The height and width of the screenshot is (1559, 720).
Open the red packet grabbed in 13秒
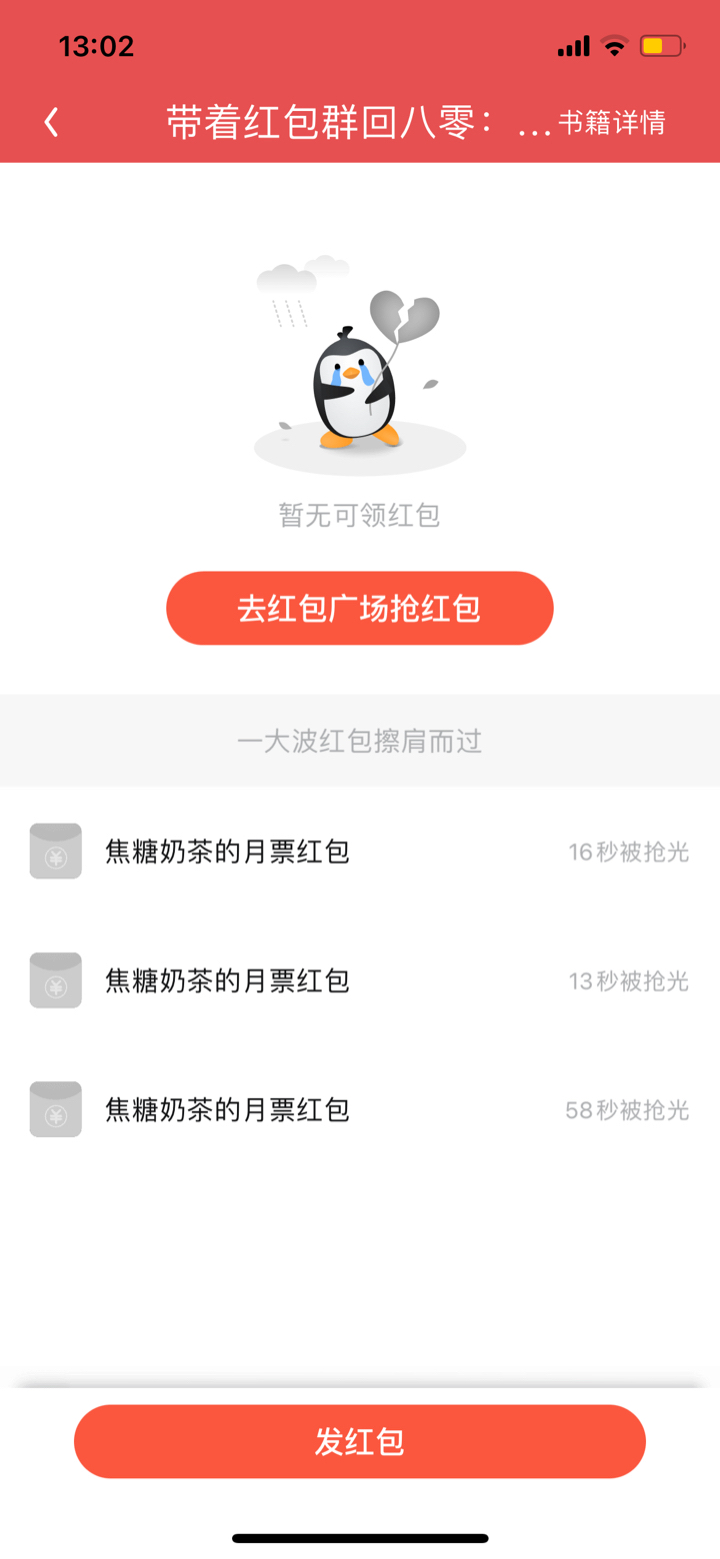[359, 981]
